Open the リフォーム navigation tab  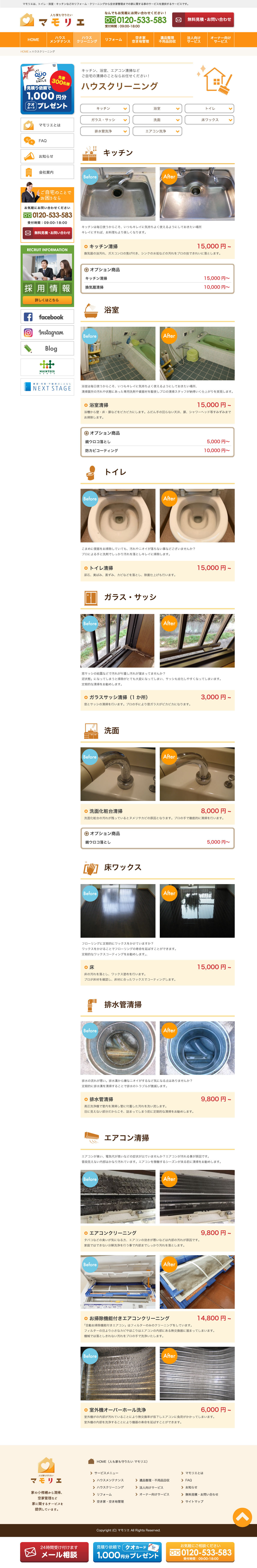114,40
